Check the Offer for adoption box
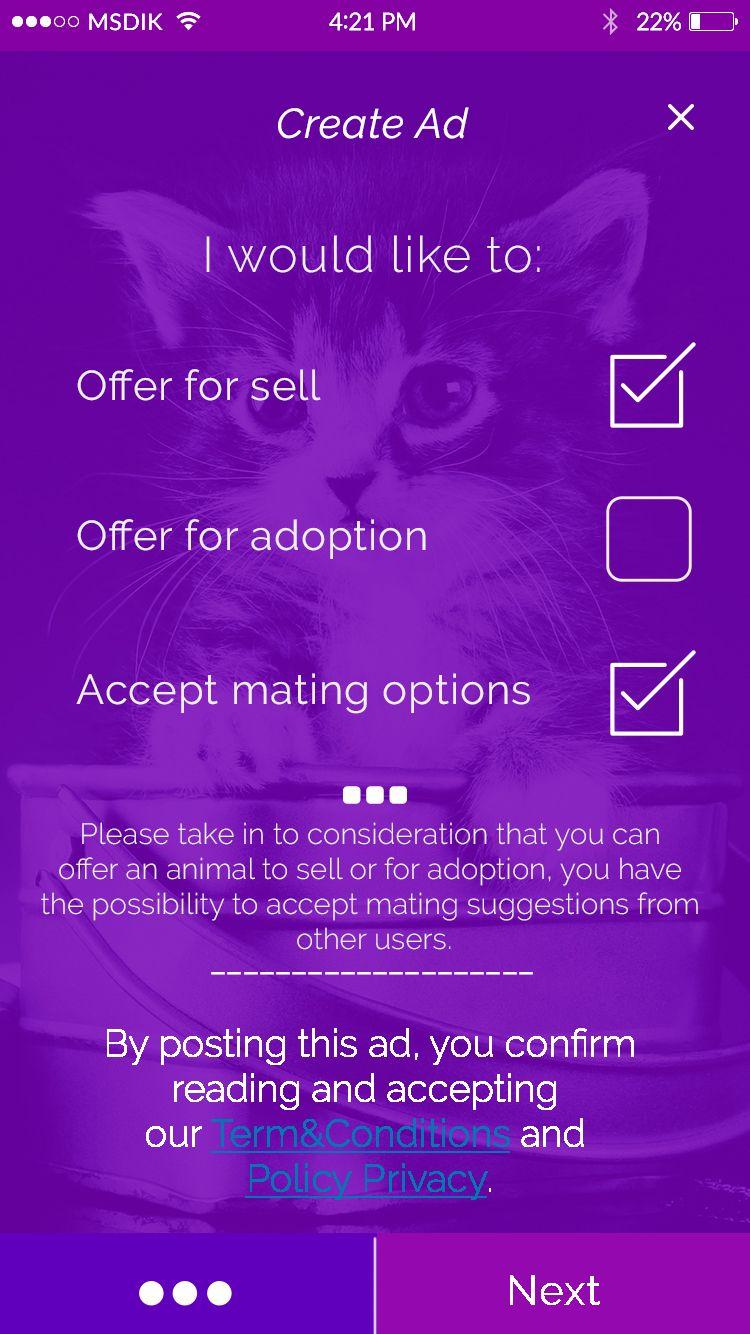 (648, 539)
